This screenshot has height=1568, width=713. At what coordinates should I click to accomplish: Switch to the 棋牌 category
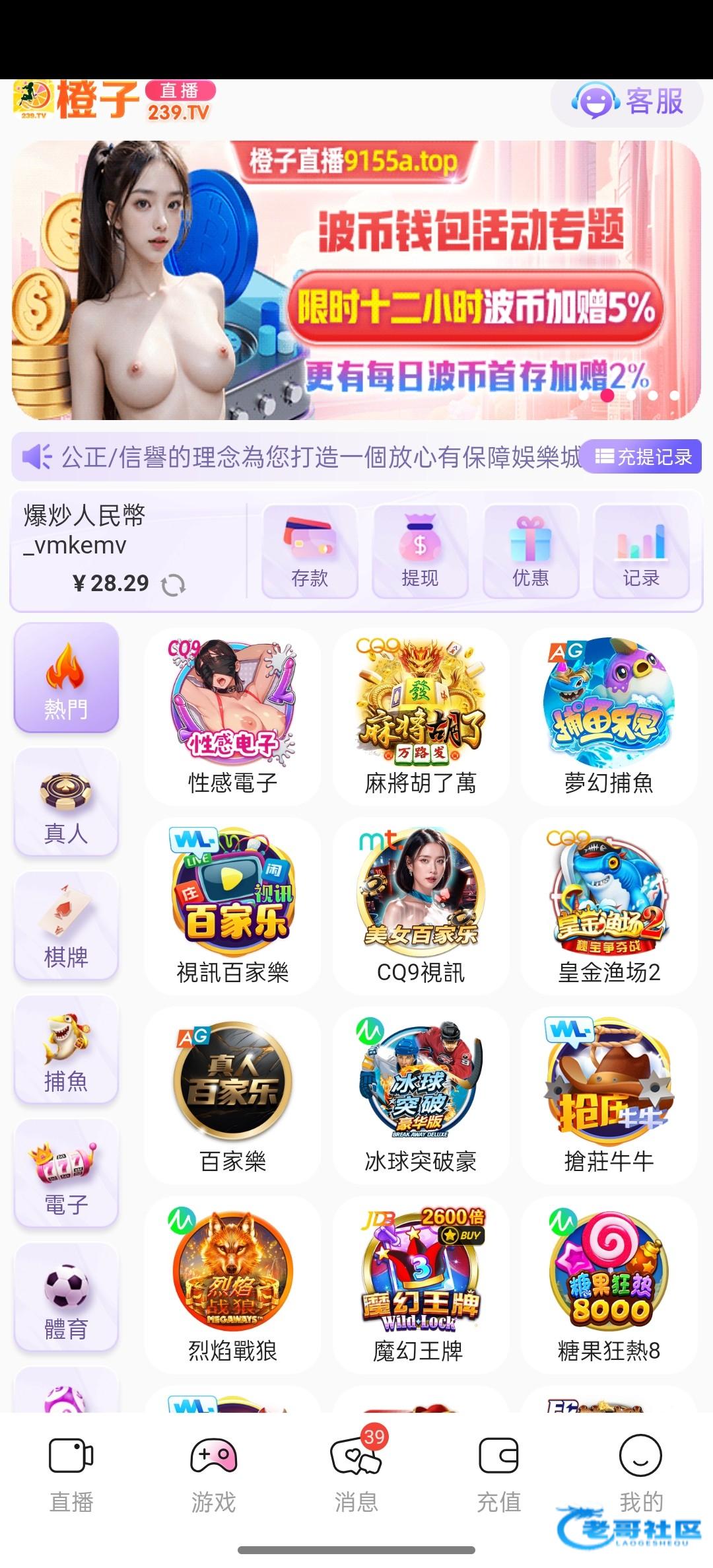[x=66, y=926]
